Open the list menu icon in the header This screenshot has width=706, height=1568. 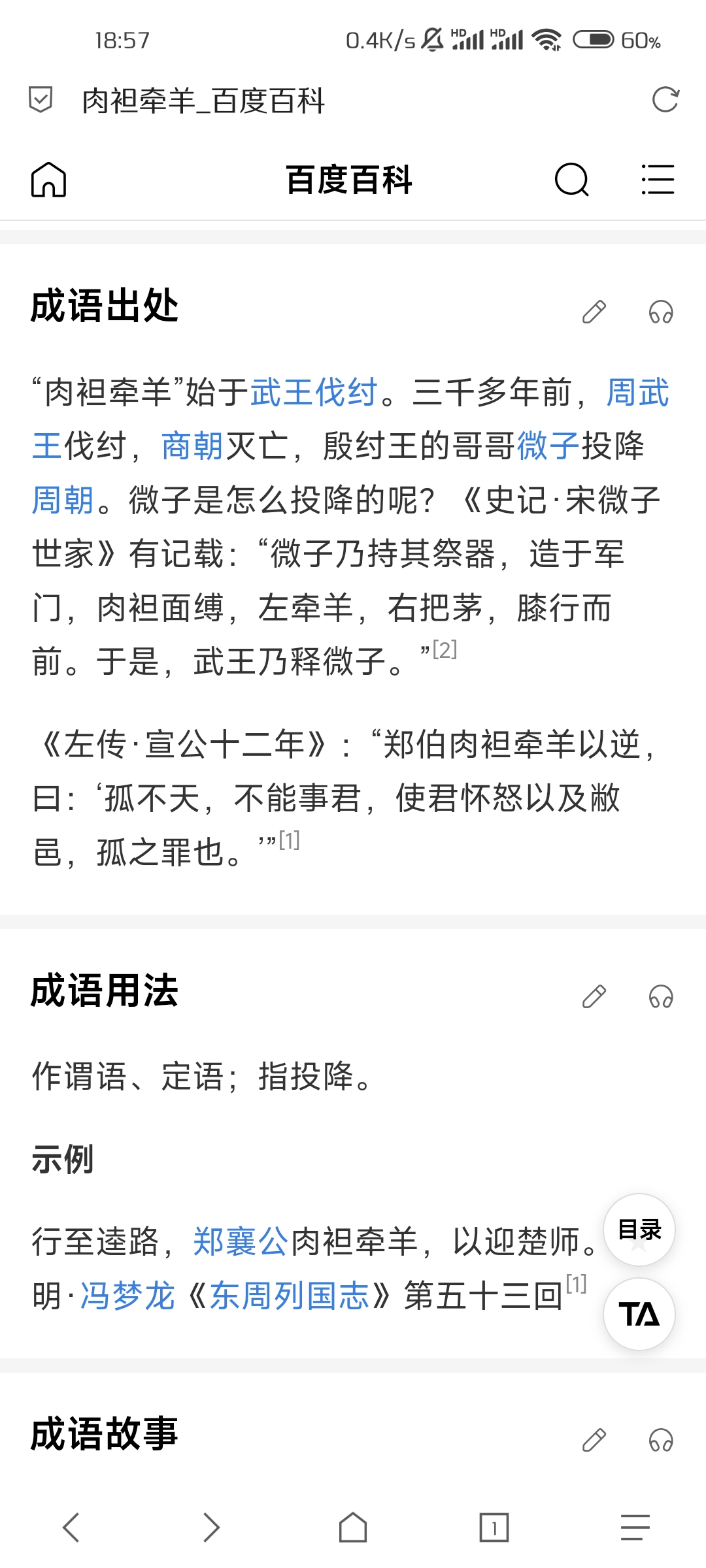click(x=658, y=180)
